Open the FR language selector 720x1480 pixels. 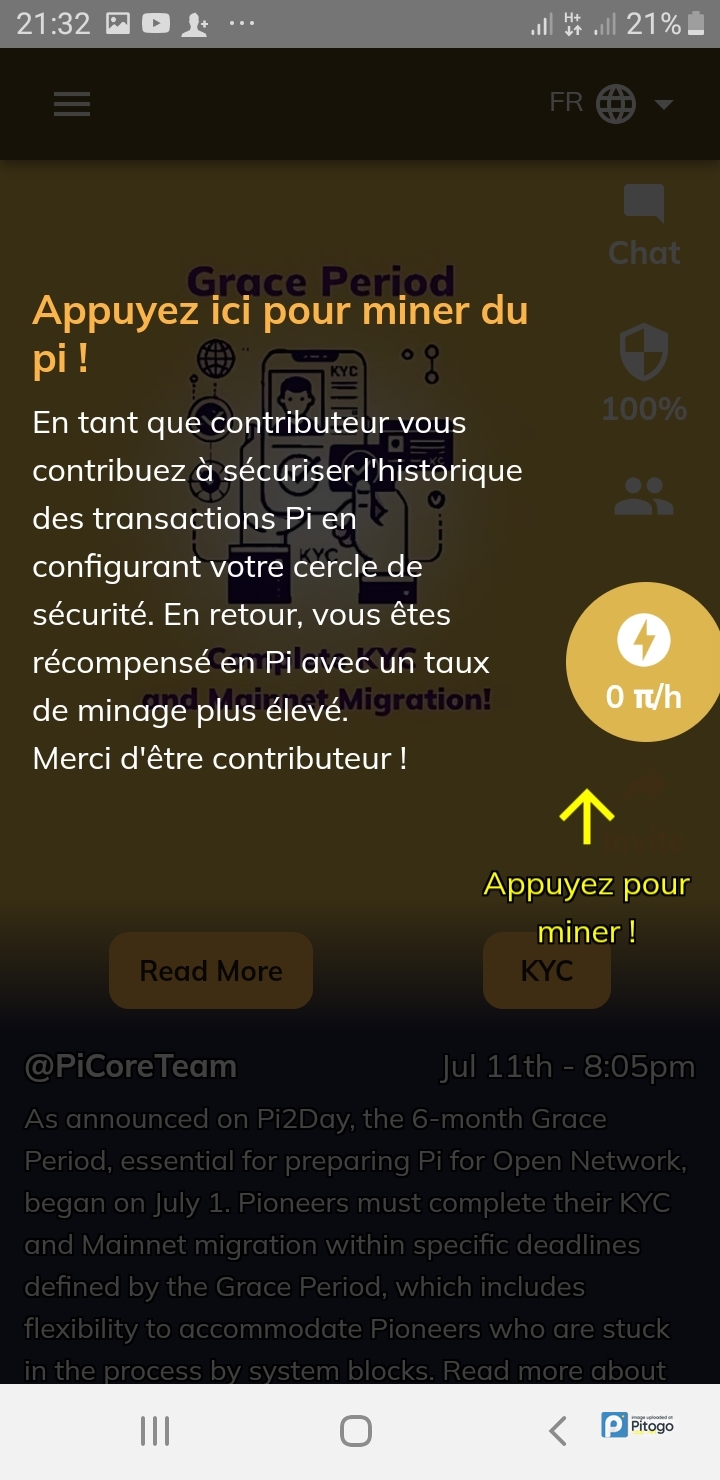(x=610, y=104)
